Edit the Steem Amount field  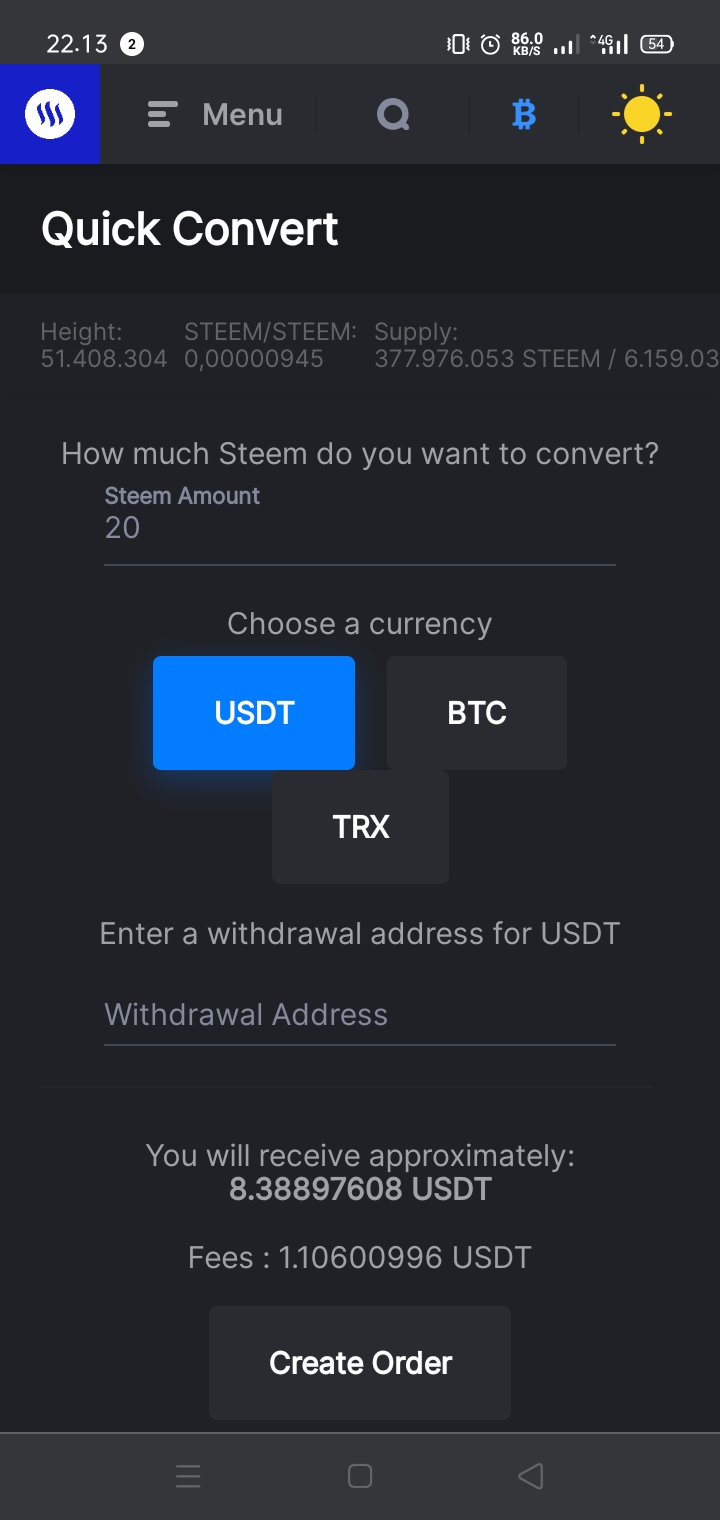[x=359, y=528]
